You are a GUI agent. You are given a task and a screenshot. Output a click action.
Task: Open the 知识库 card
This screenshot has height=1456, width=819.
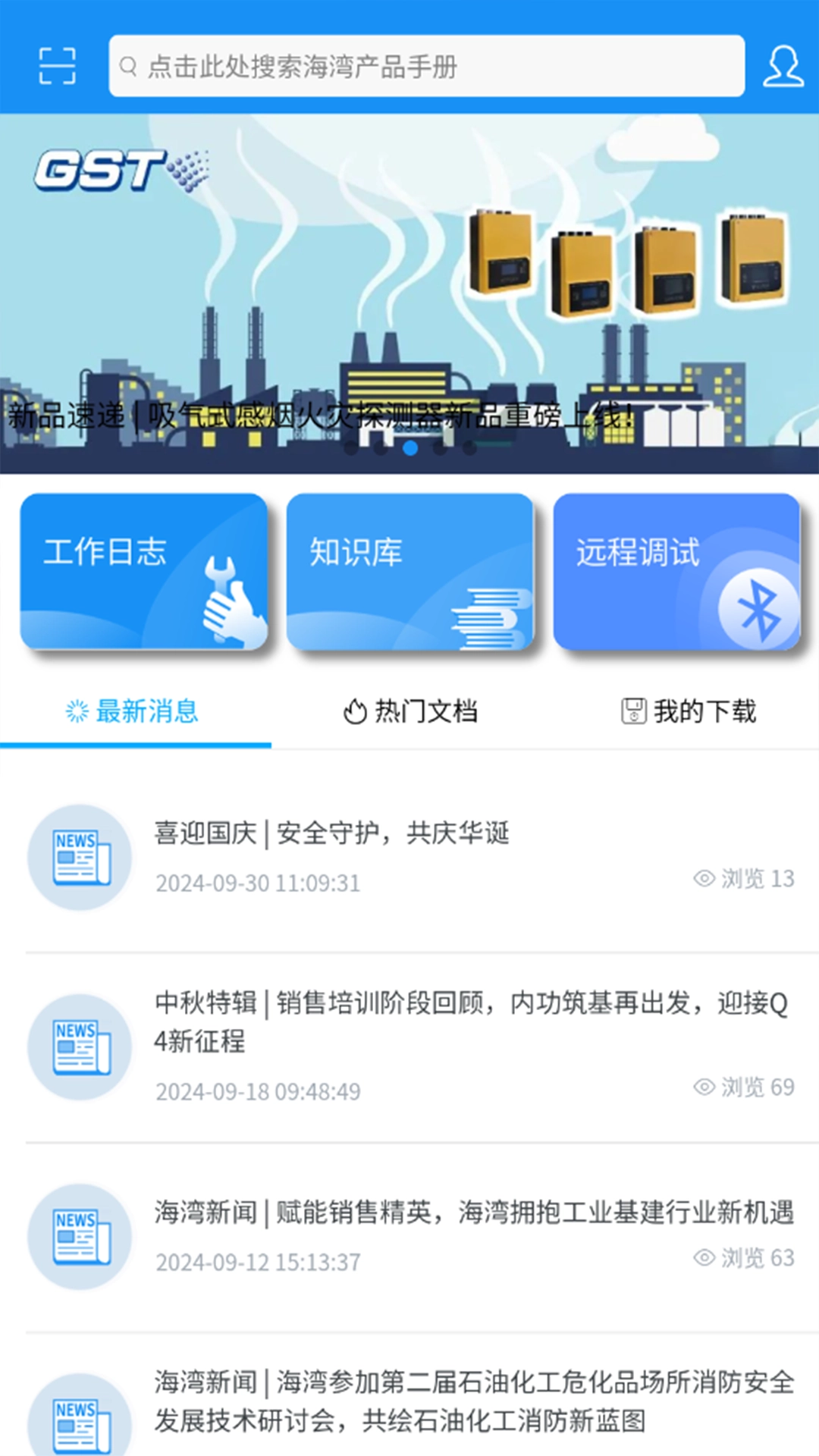click(410, 572)
